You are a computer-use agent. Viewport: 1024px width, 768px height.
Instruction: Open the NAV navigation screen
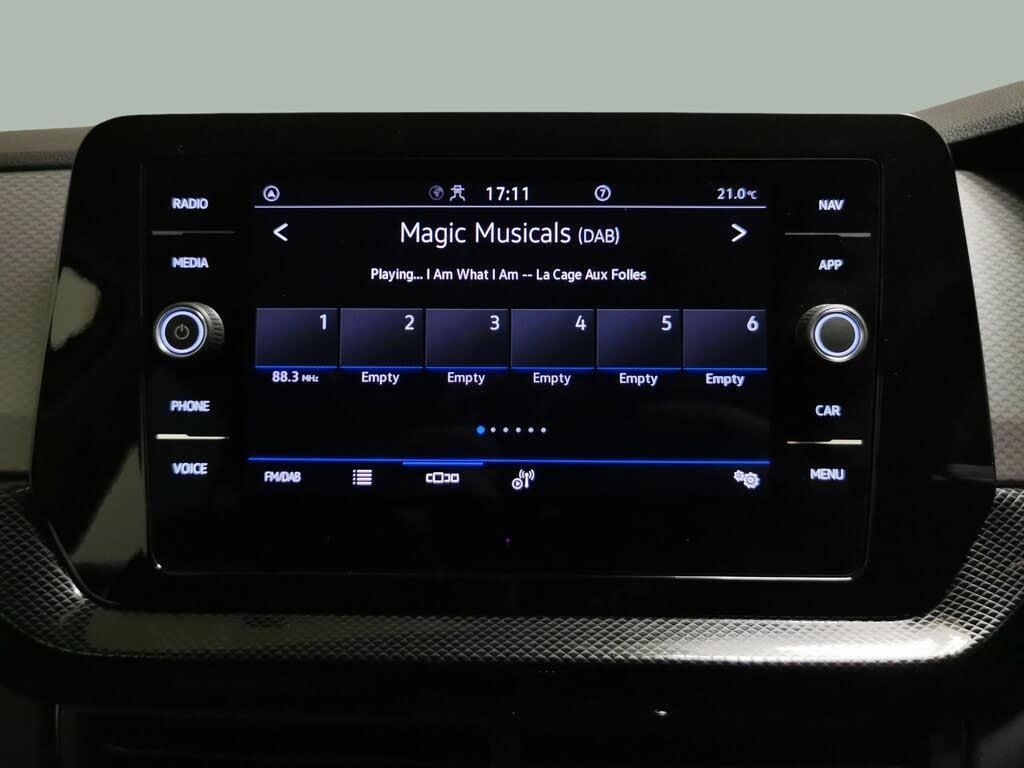click(830, 205)
